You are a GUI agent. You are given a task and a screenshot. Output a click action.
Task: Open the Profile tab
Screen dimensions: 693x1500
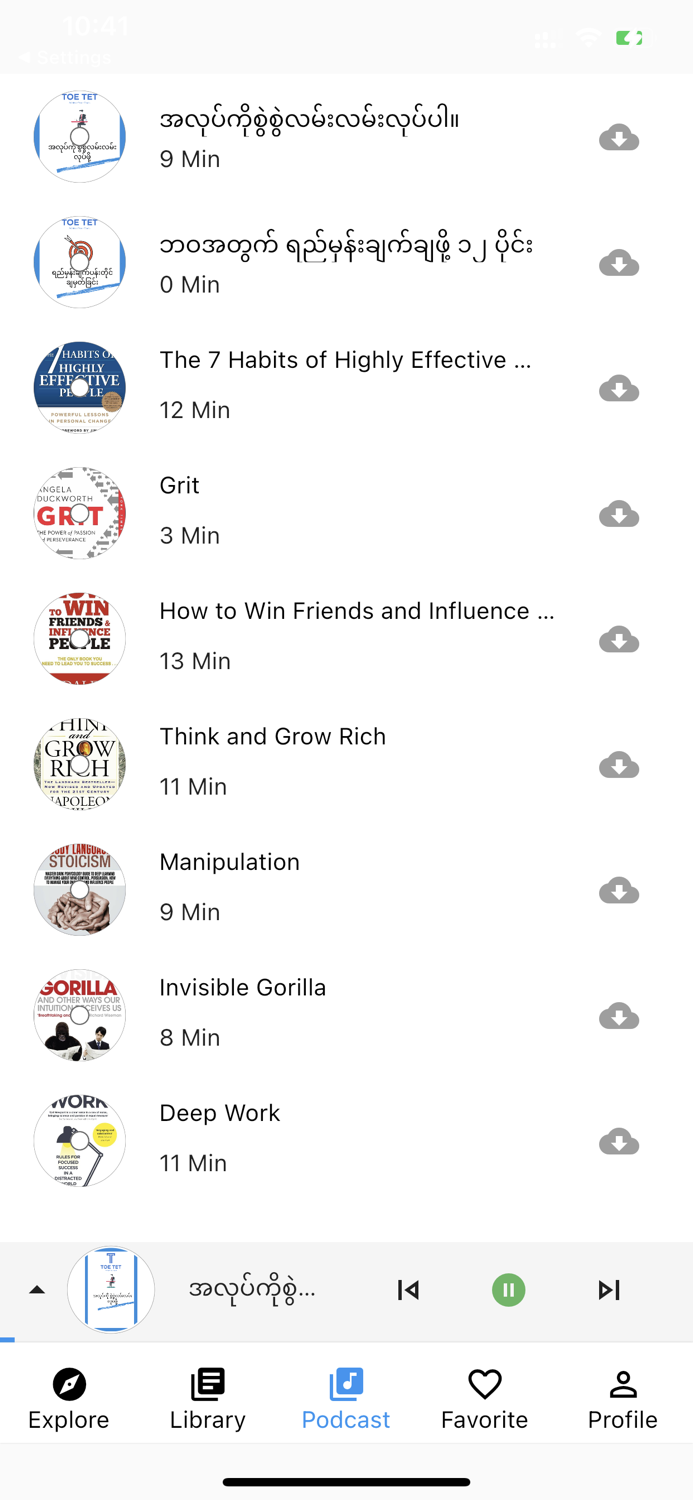coord(622,1399)
